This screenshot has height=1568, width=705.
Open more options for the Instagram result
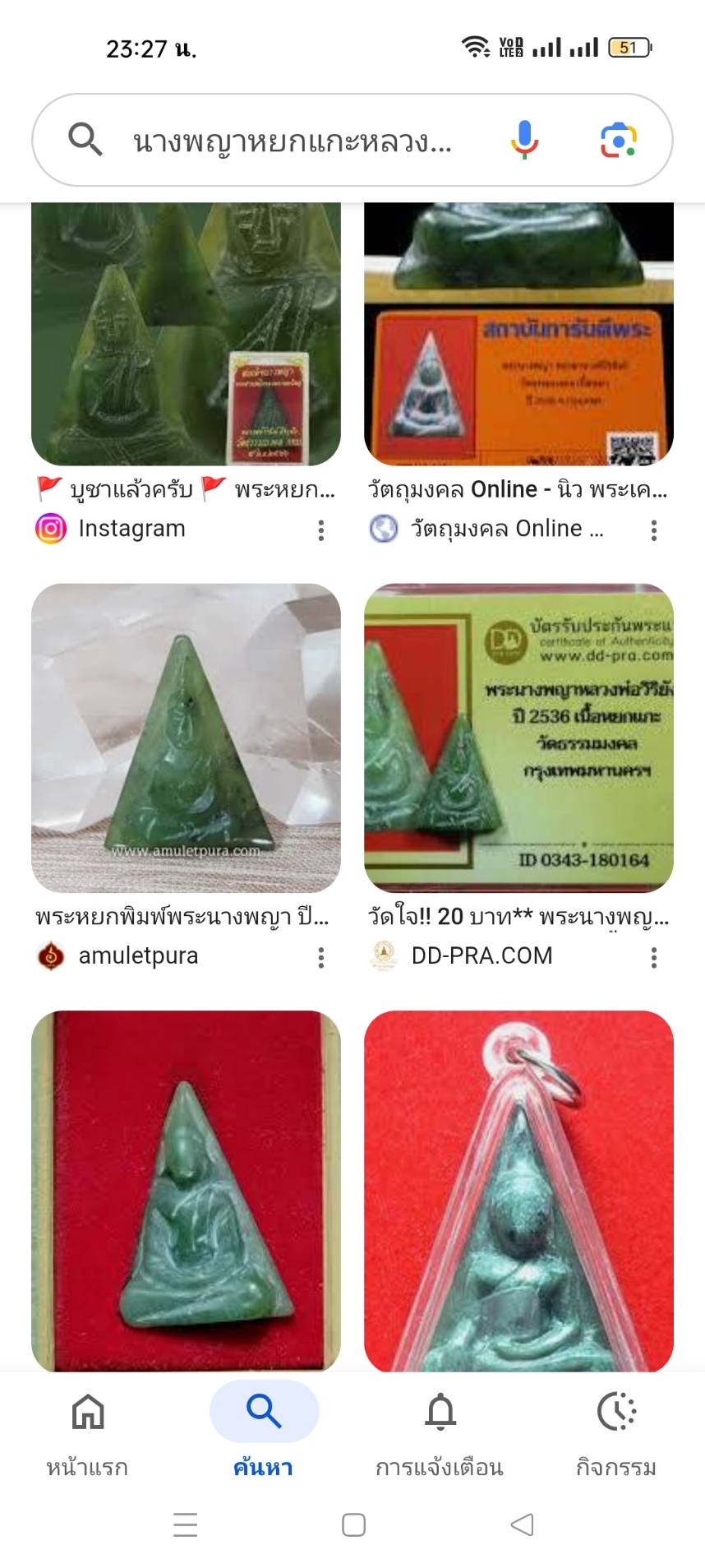pos(321,530)
